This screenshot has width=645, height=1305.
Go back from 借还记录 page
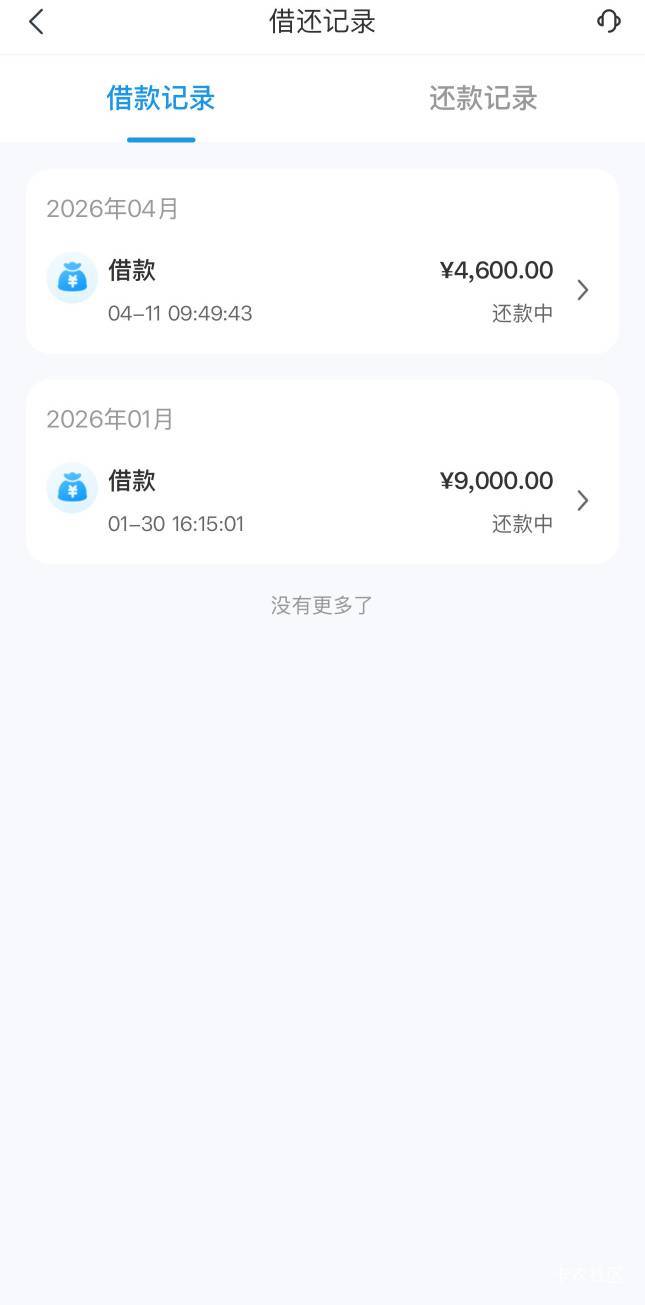pos(37,22)
